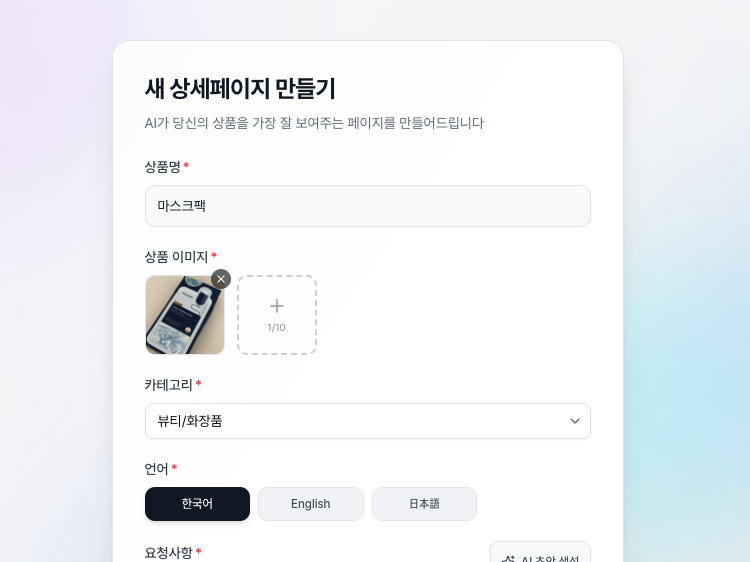
Task: Add another product image
Action: [277, 315]
